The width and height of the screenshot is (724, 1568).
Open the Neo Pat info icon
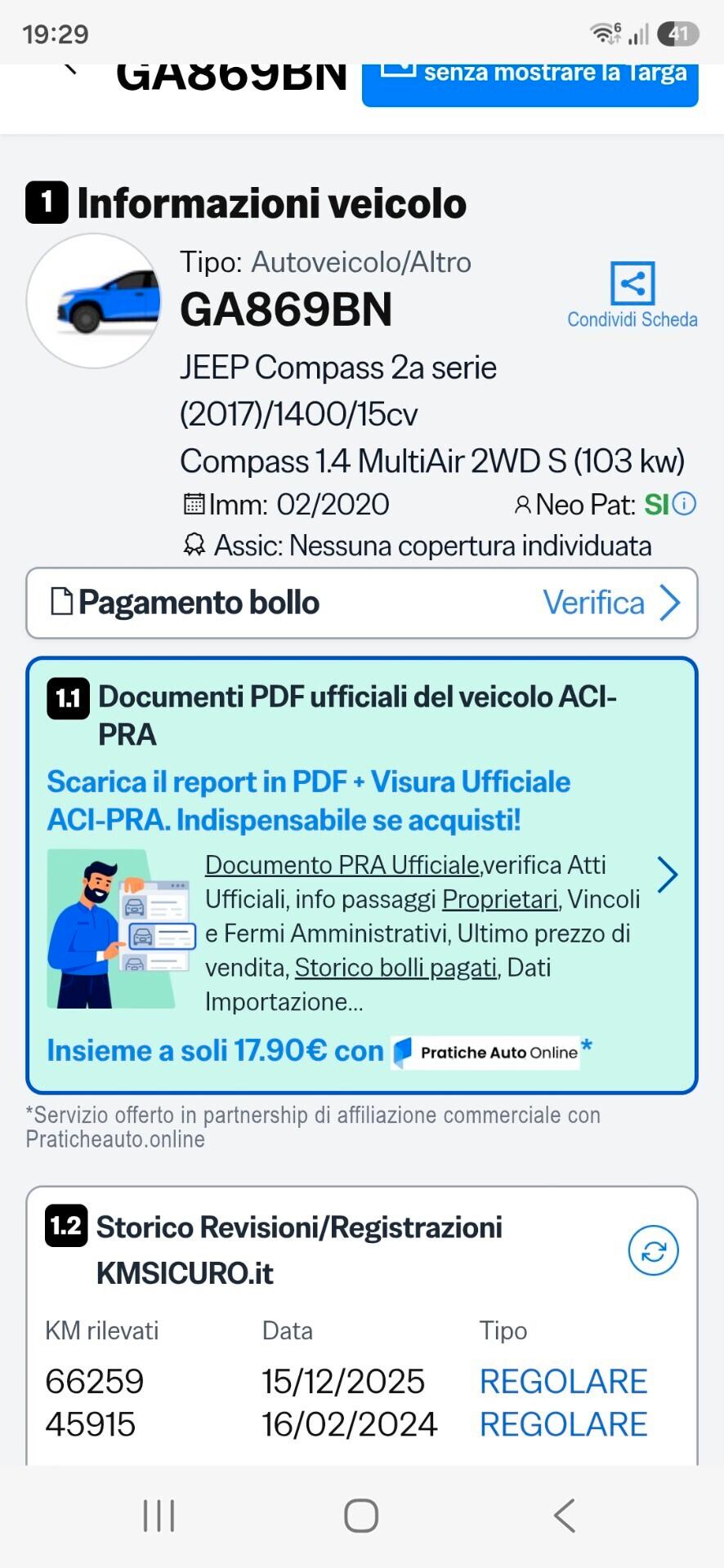click(684, 504)
